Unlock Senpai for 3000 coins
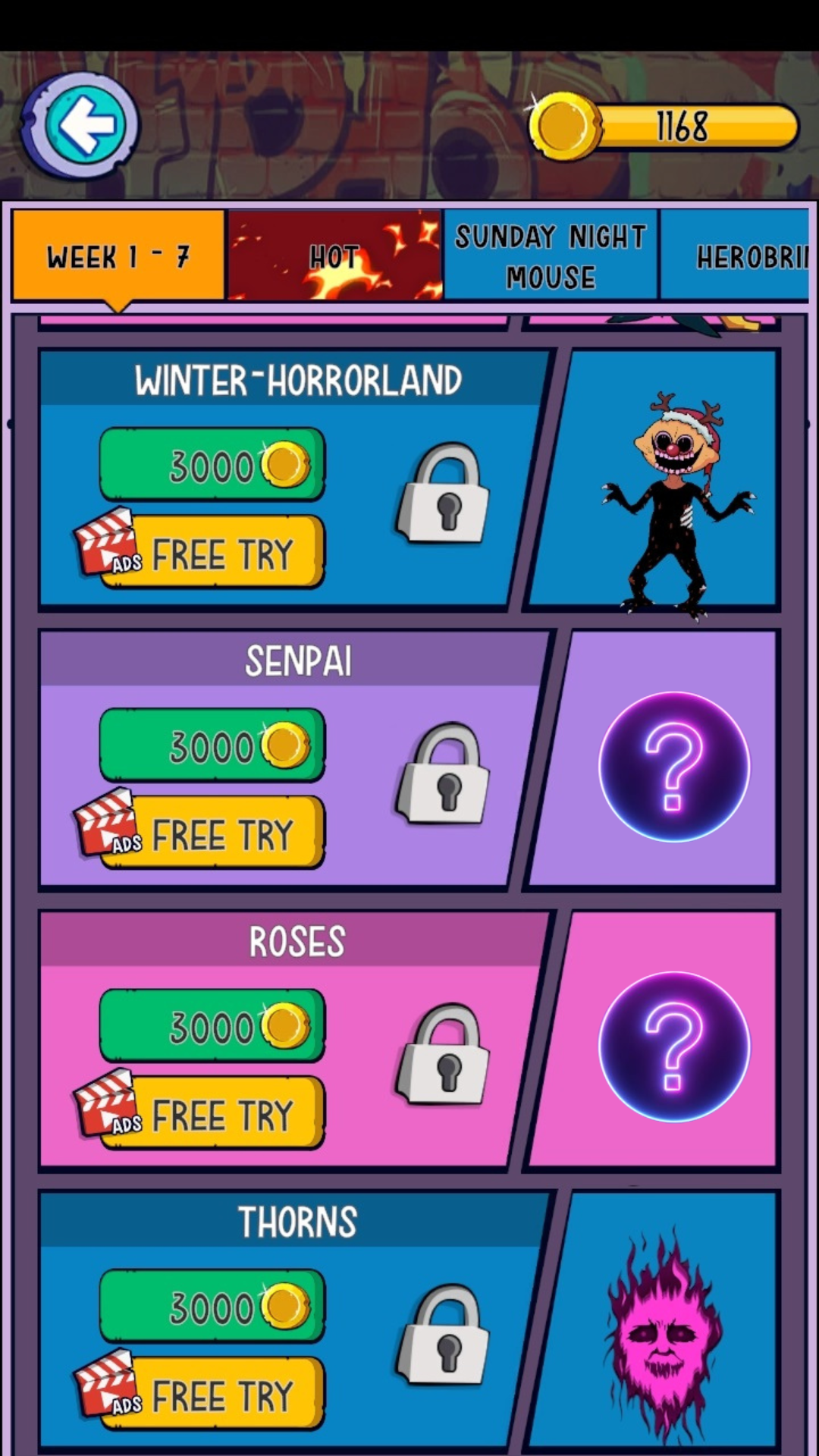This screenshot has height=1456, width=819. coord(212,745)
